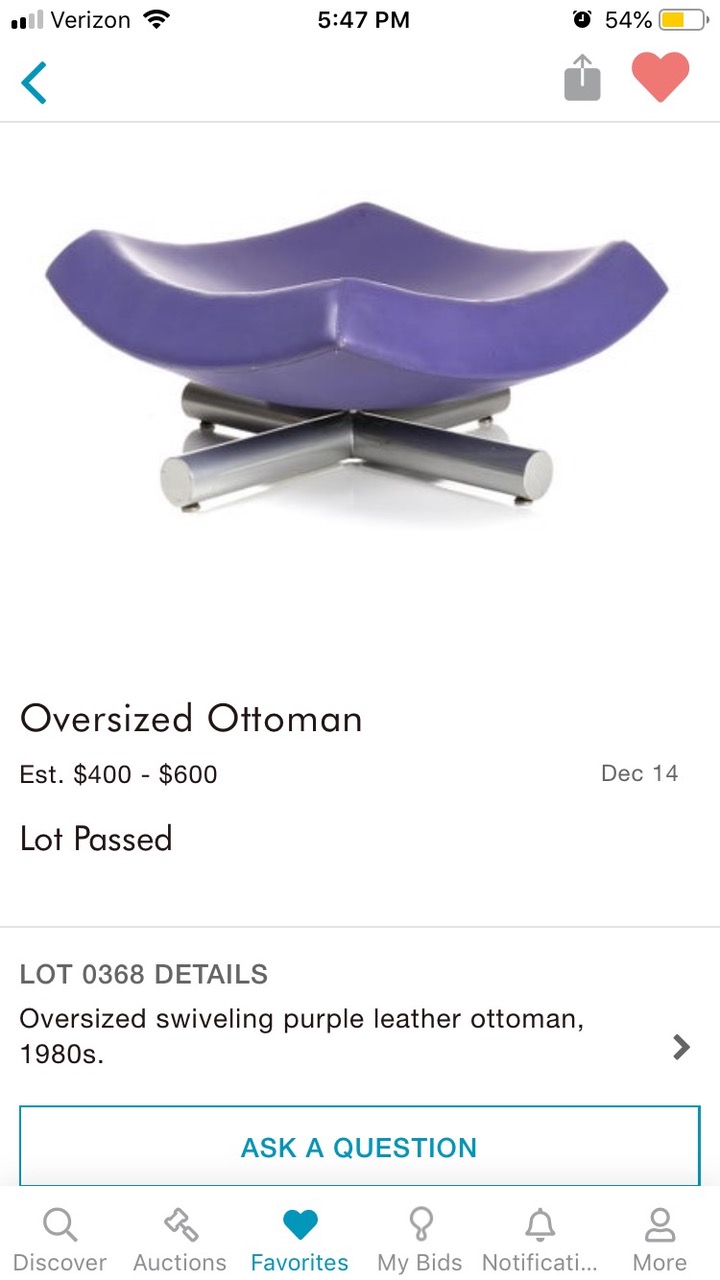Screen dimensions: 720x1280
Task: Remove ottoman from favorites via heart
Action: pyautogui.click(x=660, y=77)
